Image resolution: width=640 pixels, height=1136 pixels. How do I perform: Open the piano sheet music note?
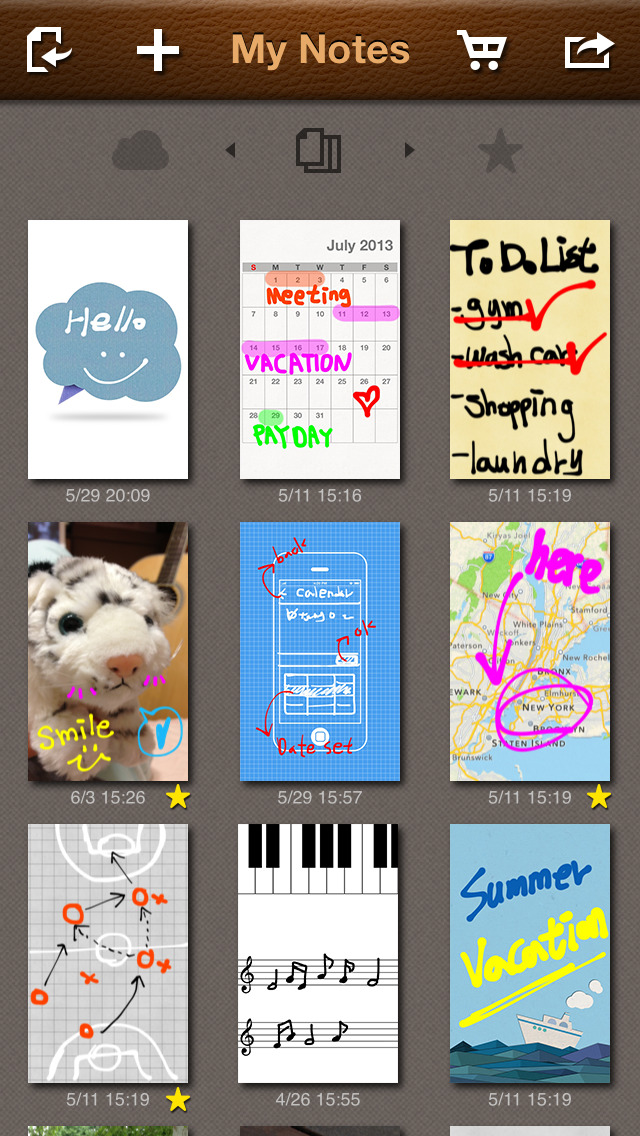(320, 953)
